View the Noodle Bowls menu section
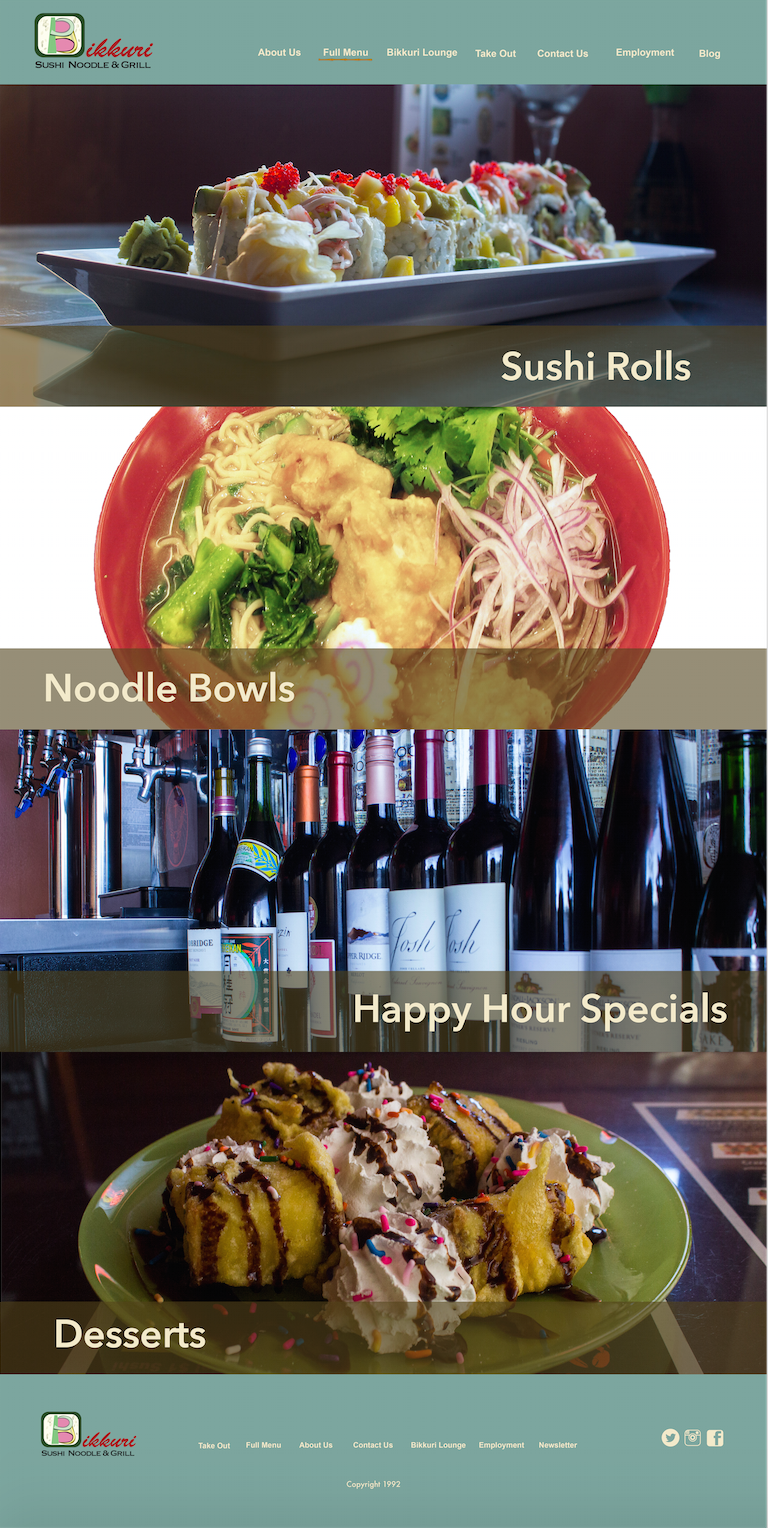 click(x=170, y=688)
